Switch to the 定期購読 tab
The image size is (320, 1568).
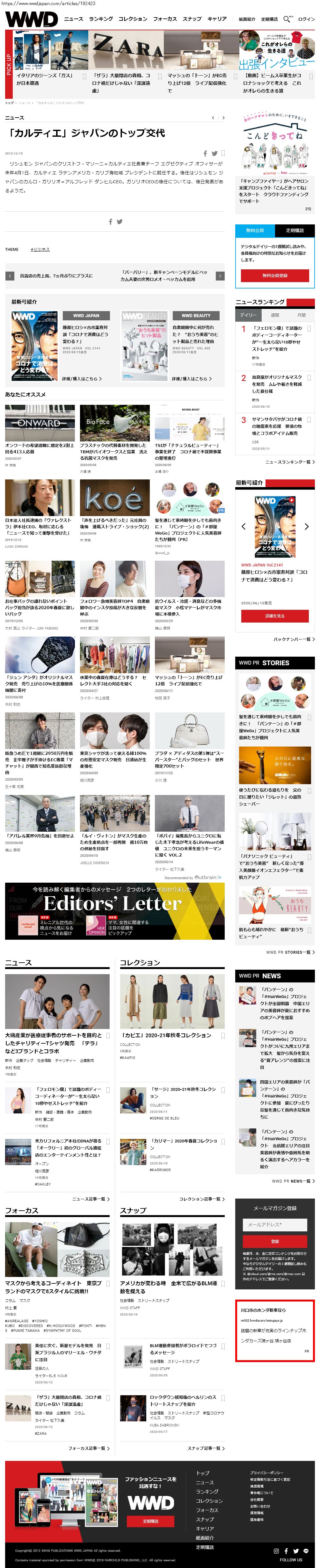295,230
